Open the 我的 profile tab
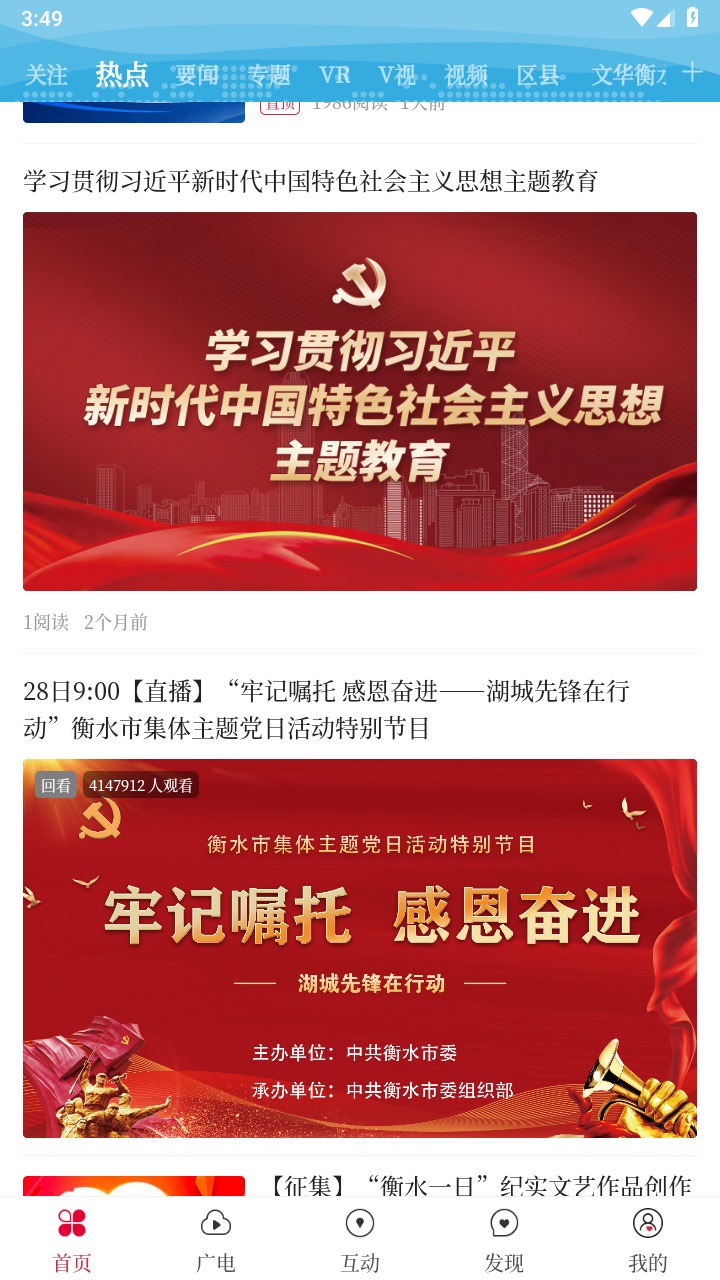720x1280 pixels. pos(648,1240)
